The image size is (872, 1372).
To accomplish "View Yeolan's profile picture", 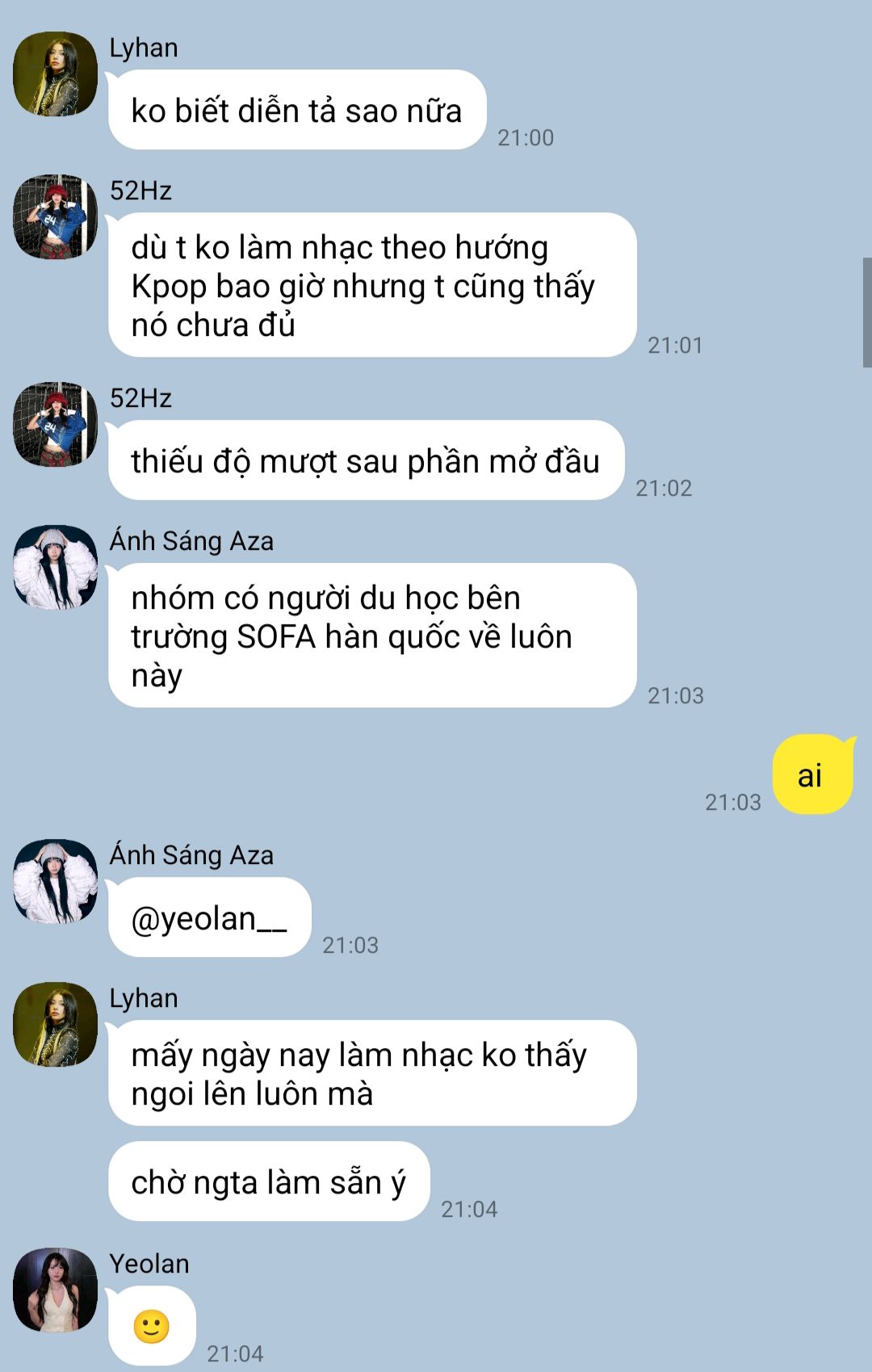I will click(x=55, y=1290).
